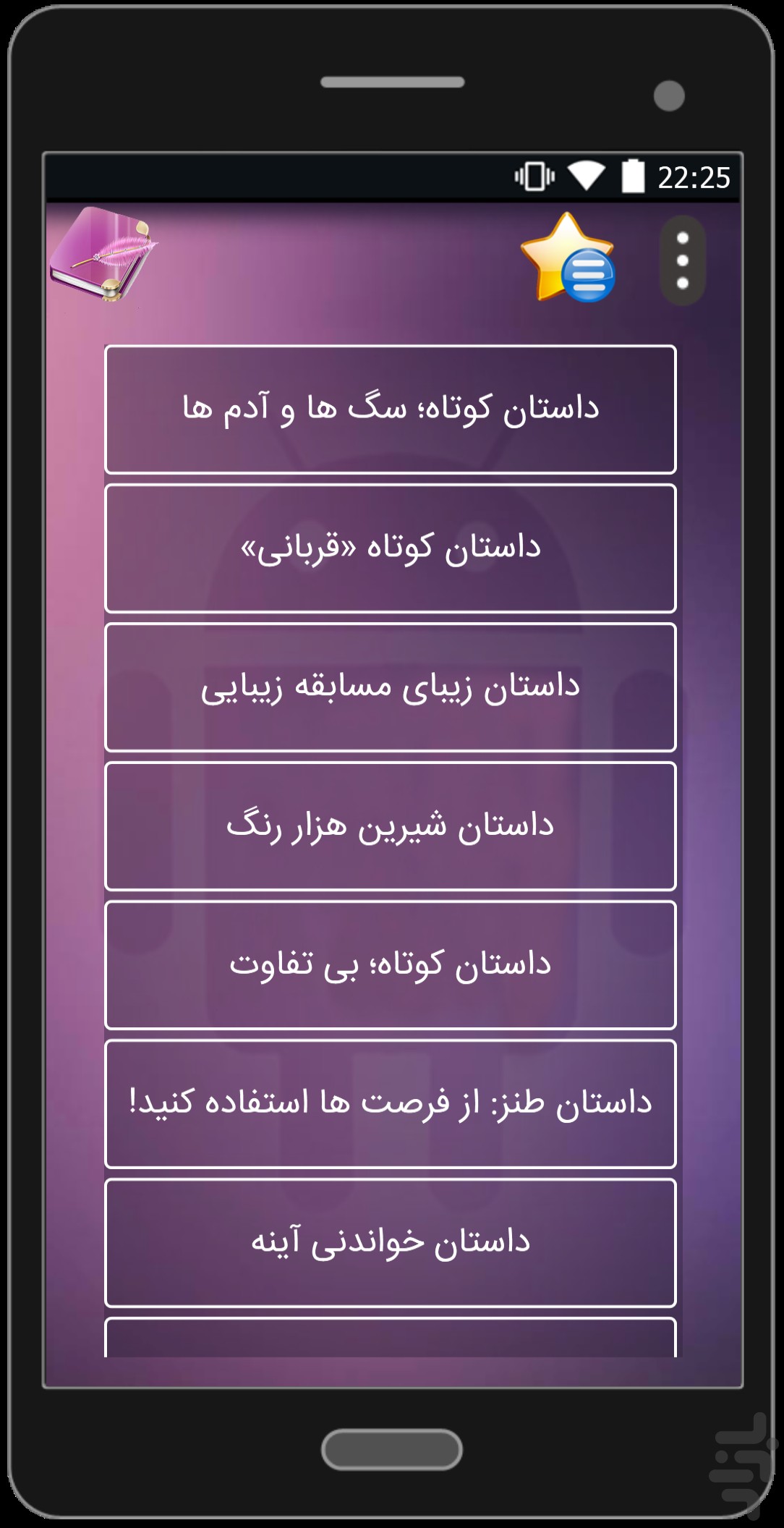This screenshot has height=1528, width=784.
Task: Read داستان زیبای مسابقه زیبایی
Action: [391, 687]
